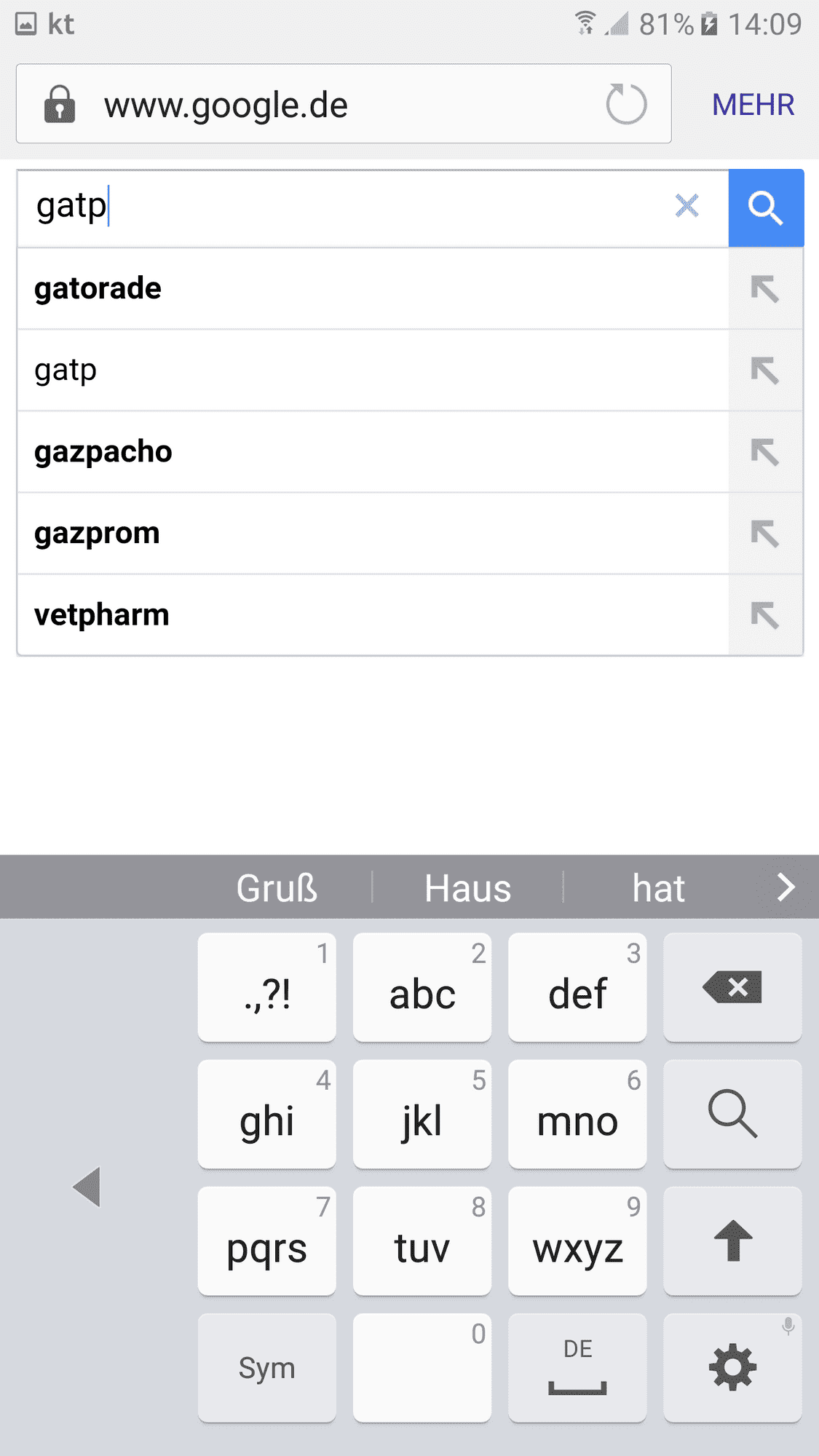Expand more keyboard word suggestions
The image size is (819, 1456).
786,887
